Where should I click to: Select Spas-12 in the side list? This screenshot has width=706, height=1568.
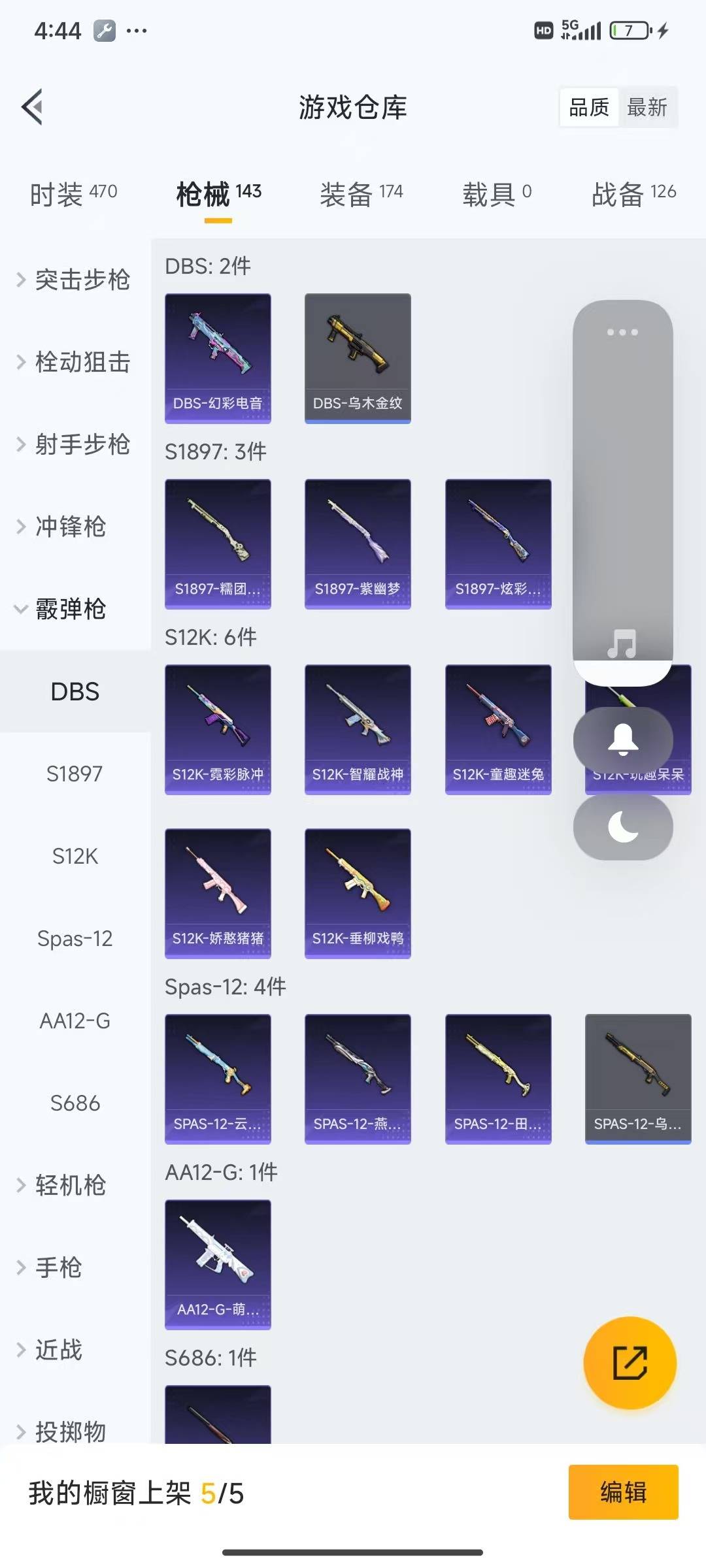point(75,938)
